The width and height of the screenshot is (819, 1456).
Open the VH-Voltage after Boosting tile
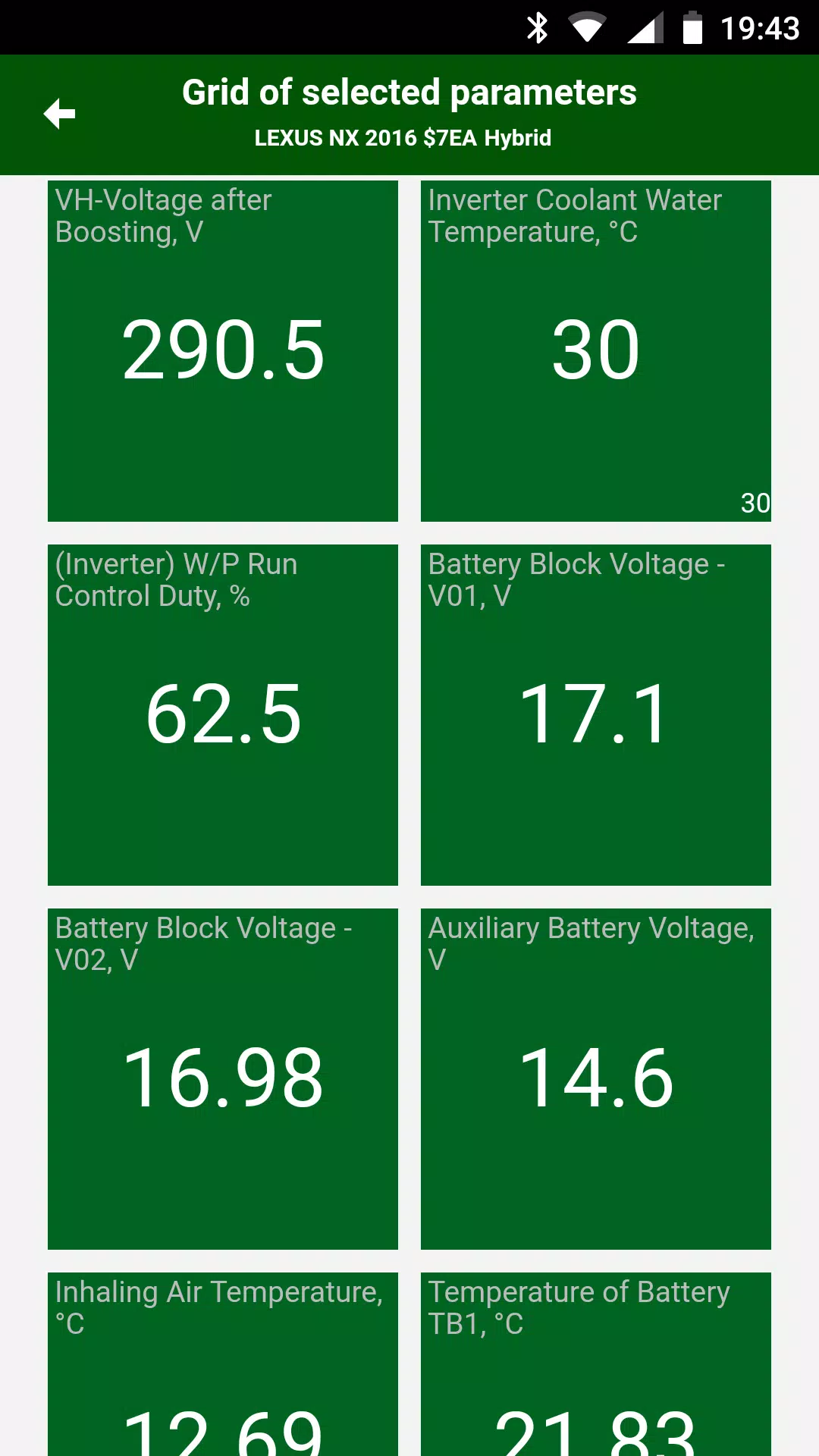(x=221, y=349)
